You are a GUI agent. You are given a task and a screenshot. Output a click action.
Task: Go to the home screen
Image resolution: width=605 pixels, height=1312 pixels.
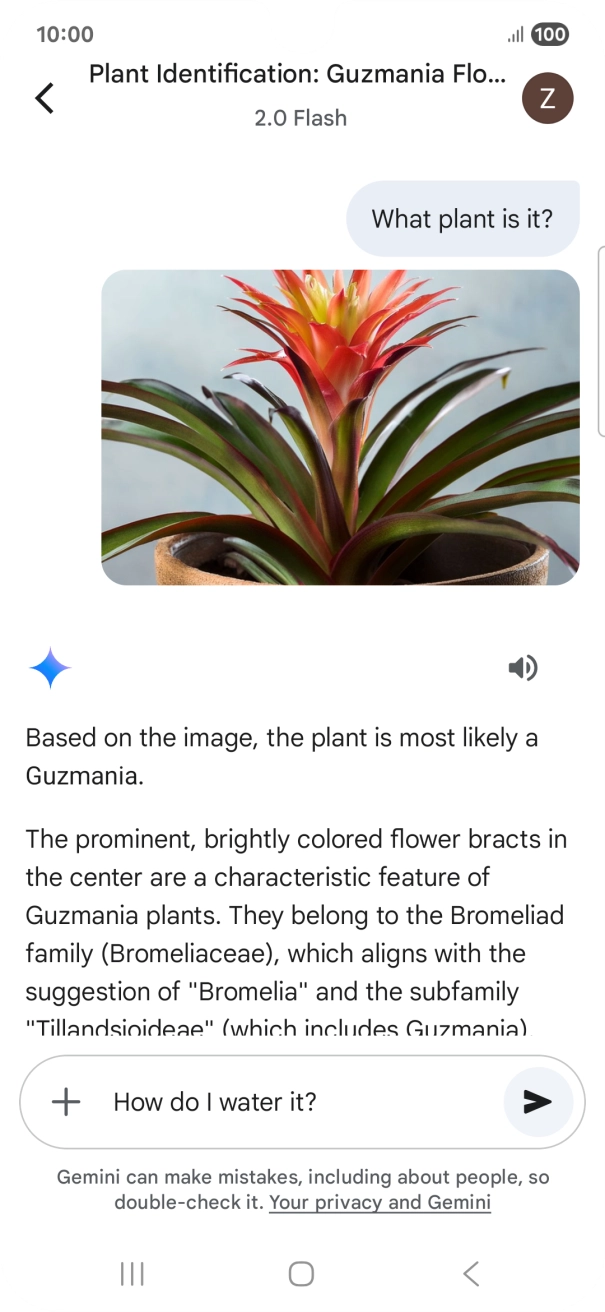pos(301,1273)
